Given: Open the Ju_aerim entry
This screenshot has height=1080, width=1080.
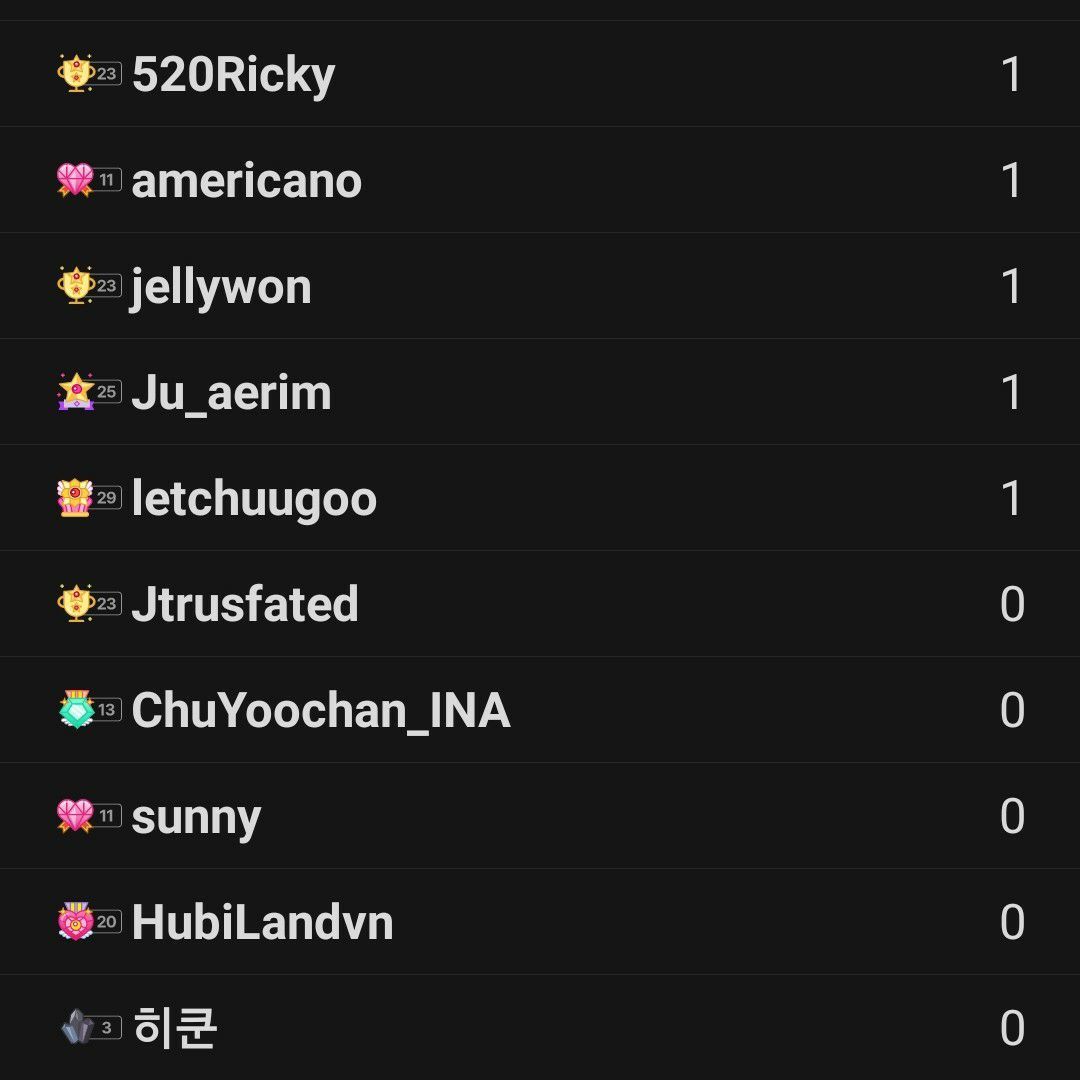Looking at the screenshot, I should pos(231,393).
